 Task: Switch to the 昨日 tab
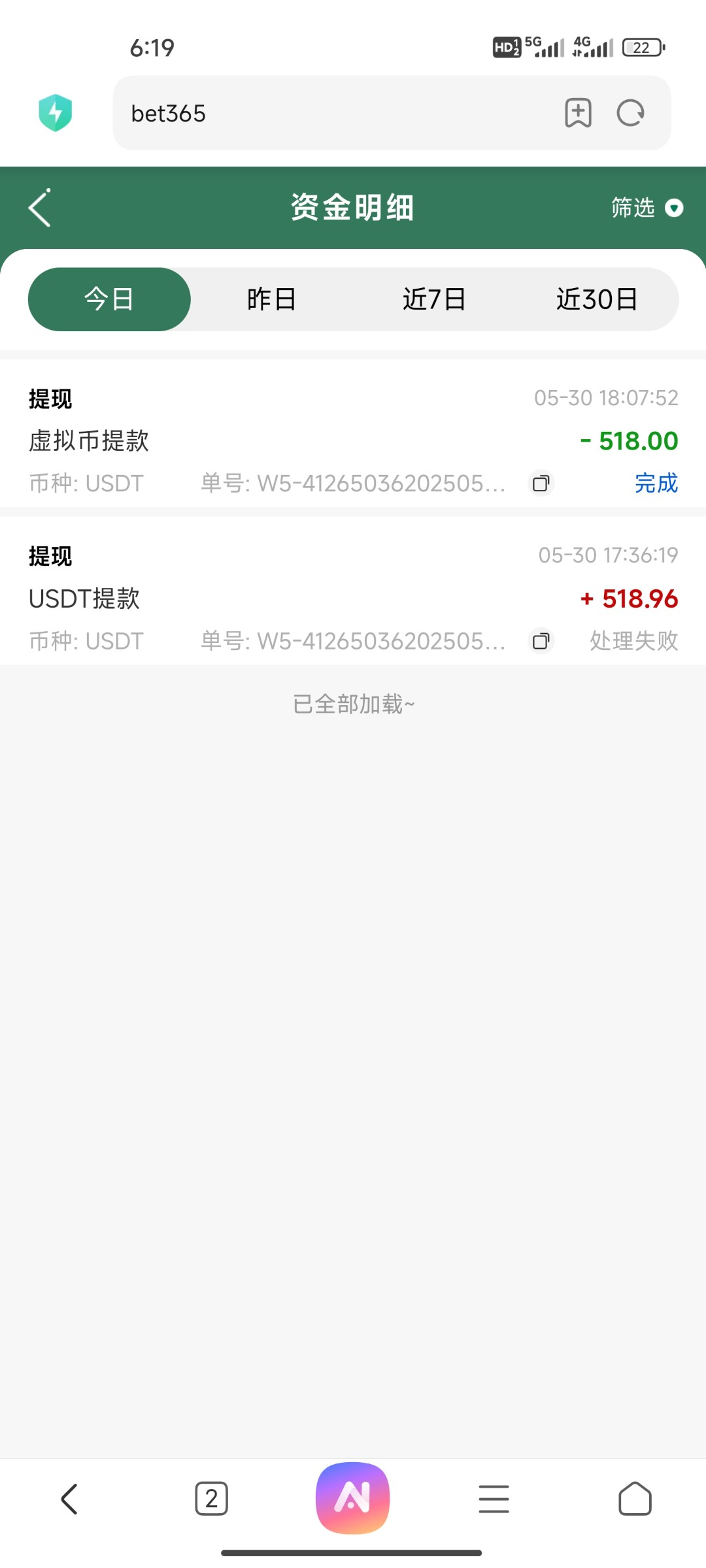tap(271, 299)
